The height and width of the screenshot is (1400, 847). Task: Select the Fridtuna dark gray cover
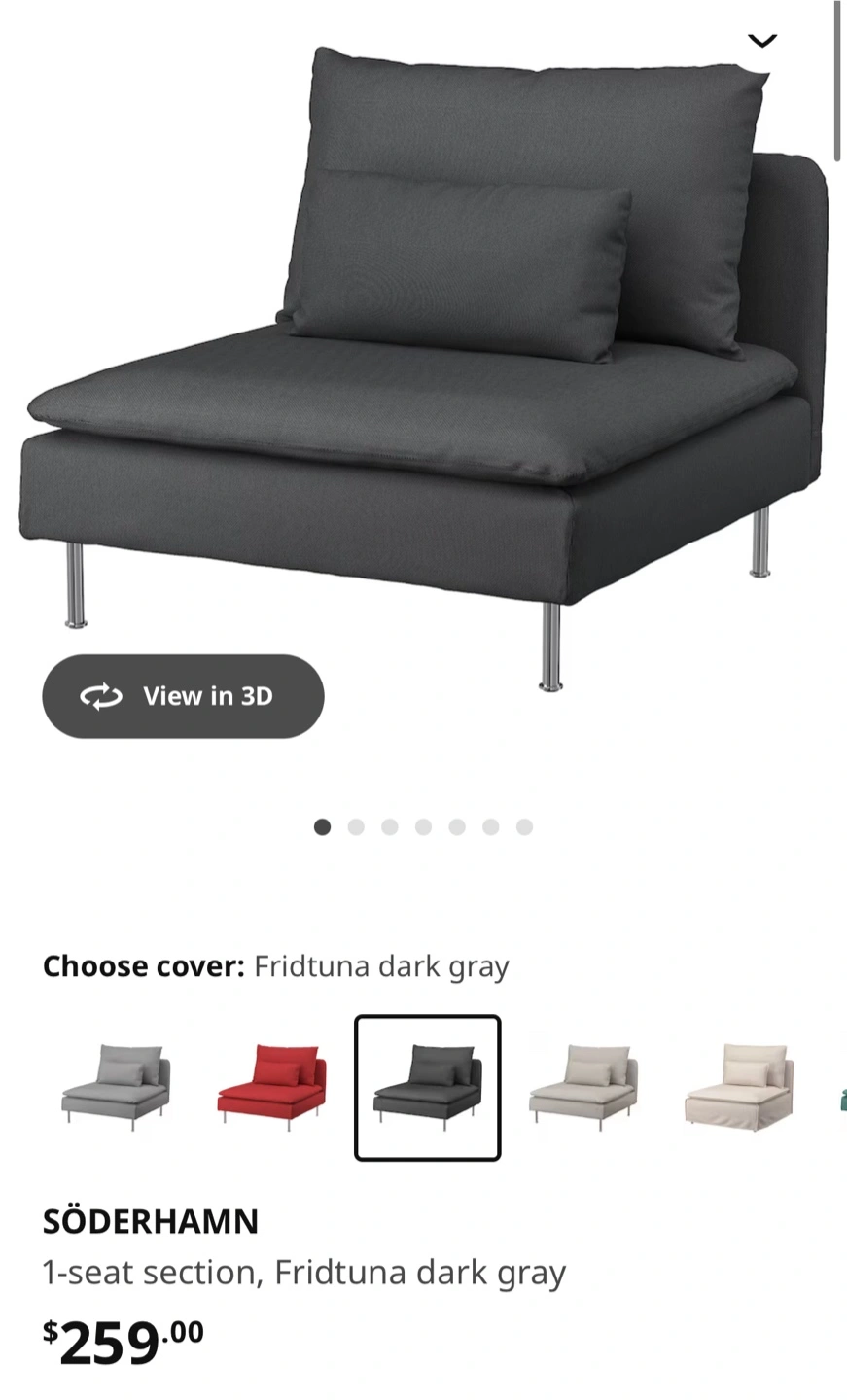click(428, 1088)
